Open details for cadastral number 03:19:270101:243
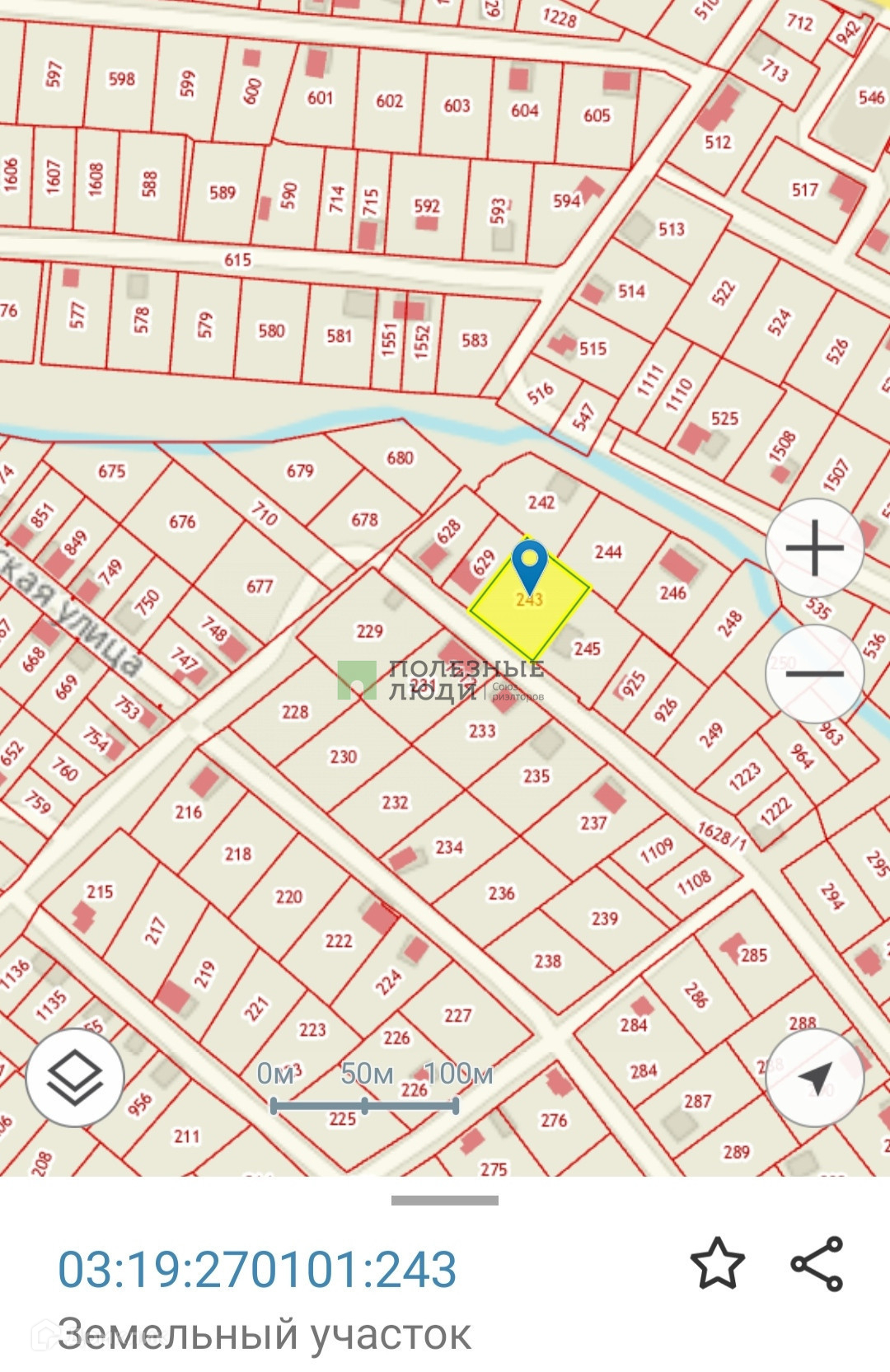 [x=257, y=1269]
